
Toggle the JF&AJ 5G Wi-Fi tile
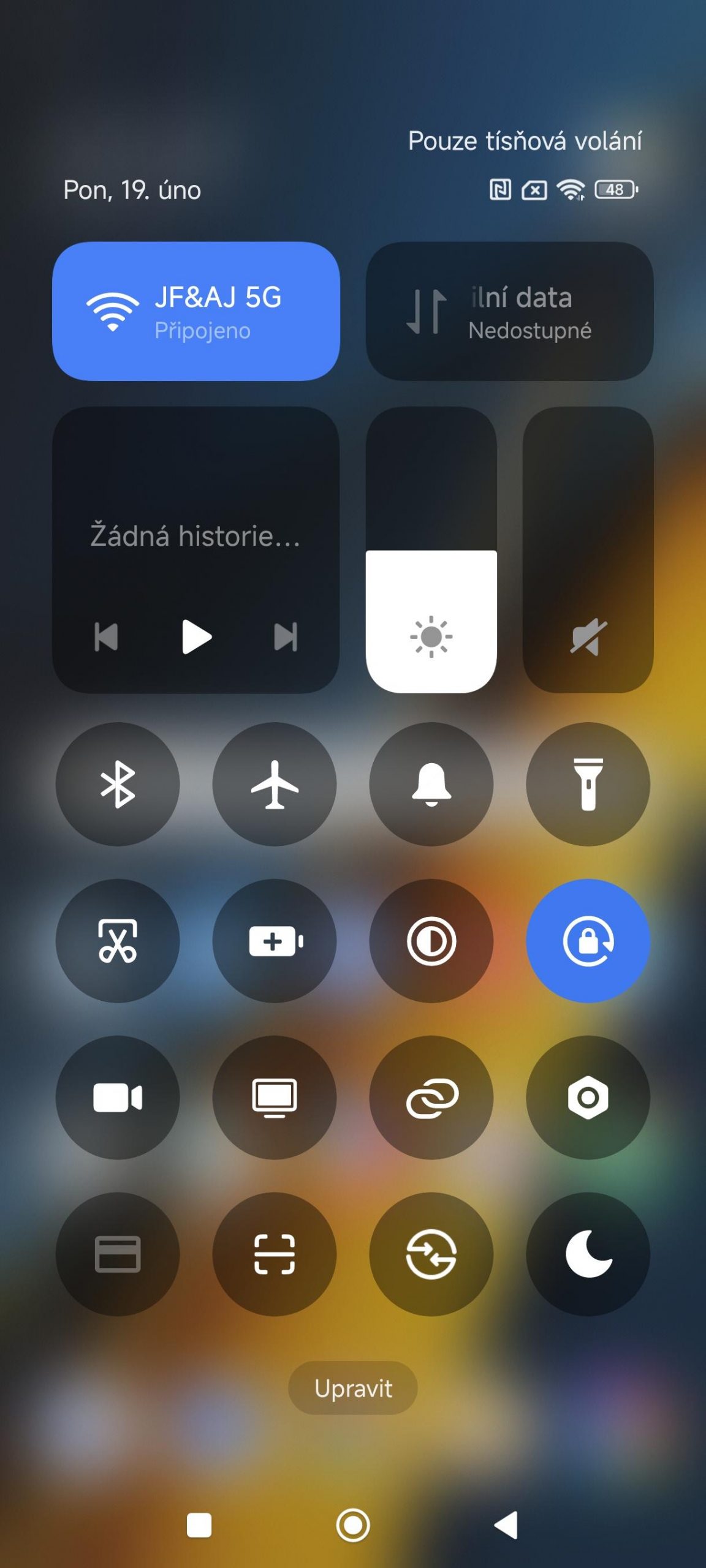coord(196,311)
